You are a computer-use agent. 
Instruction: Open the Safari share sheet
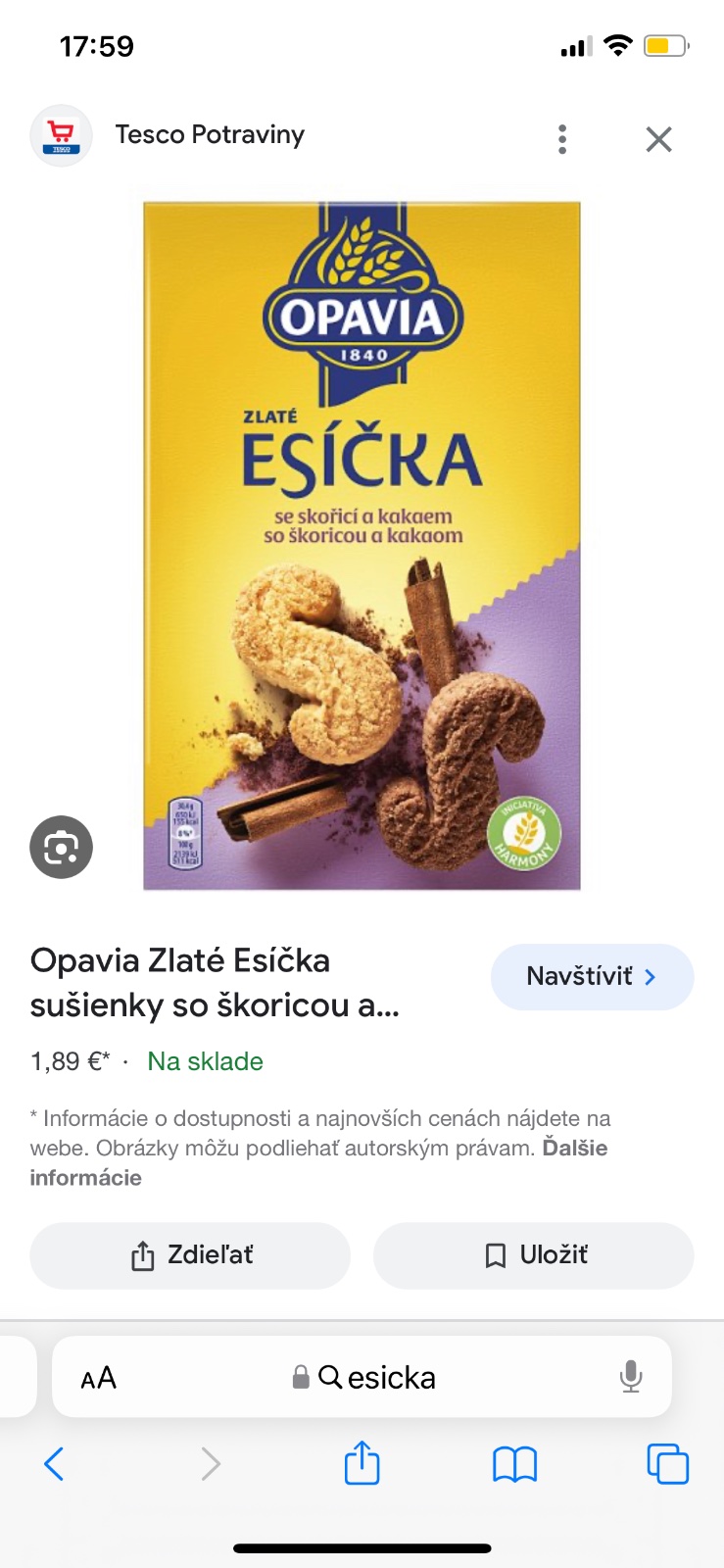(x=362, y=1464)
